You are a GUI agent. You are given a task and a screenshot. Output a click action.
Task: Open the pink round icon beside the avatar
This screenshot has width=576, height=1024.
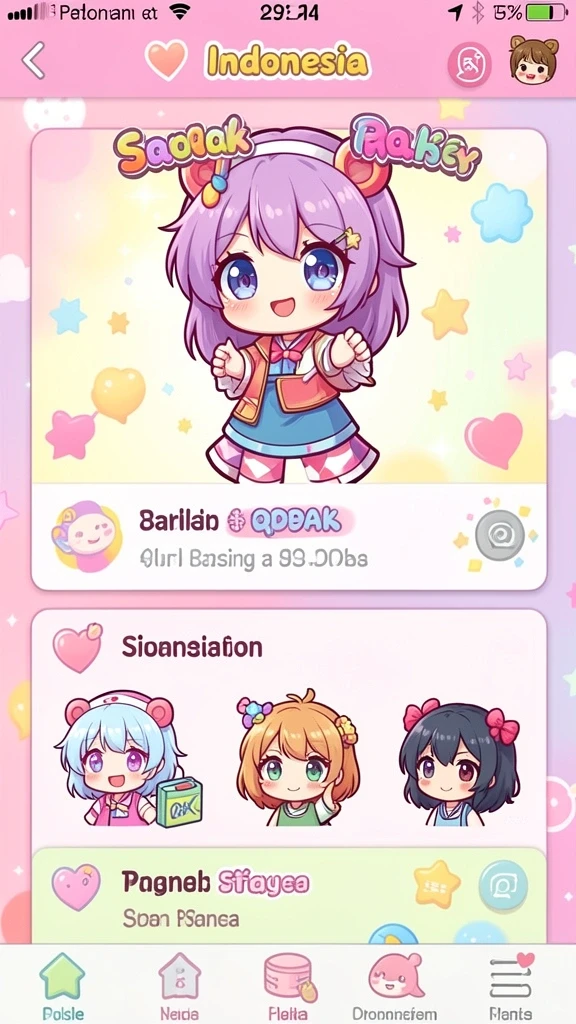469,64
